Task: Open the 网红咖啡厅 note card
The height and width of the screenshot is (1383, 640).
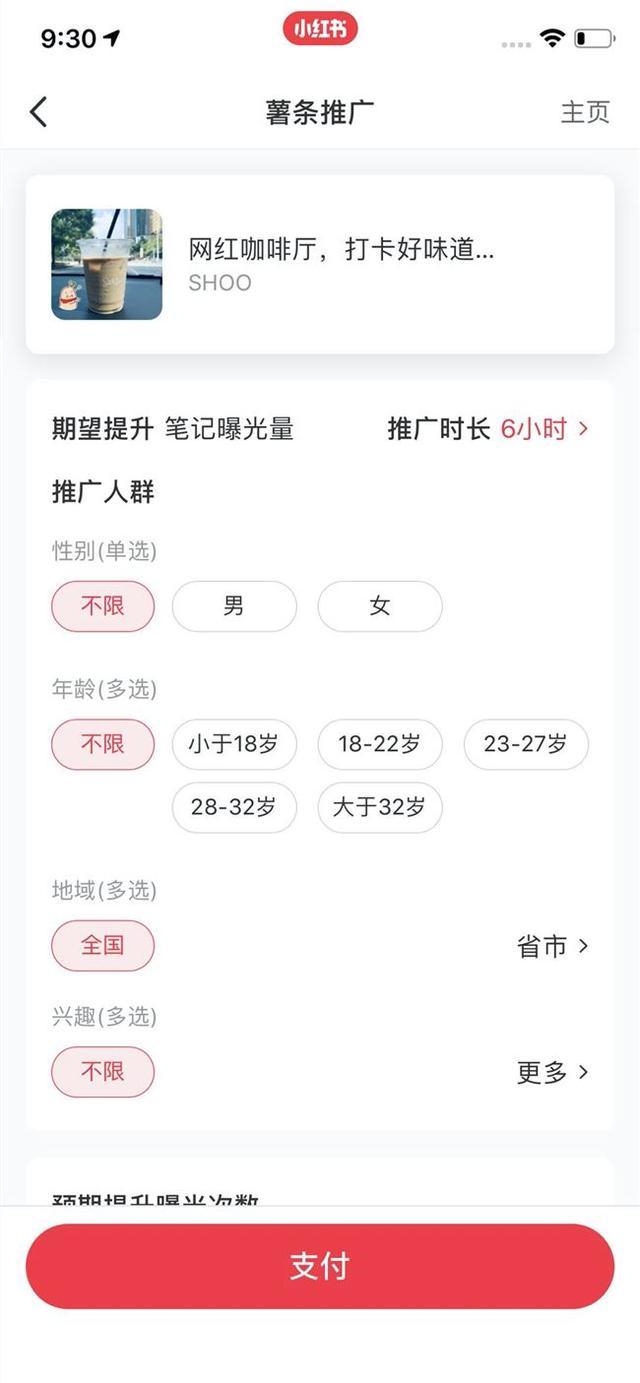Action: pyautogui.click(x=320, y=264)
